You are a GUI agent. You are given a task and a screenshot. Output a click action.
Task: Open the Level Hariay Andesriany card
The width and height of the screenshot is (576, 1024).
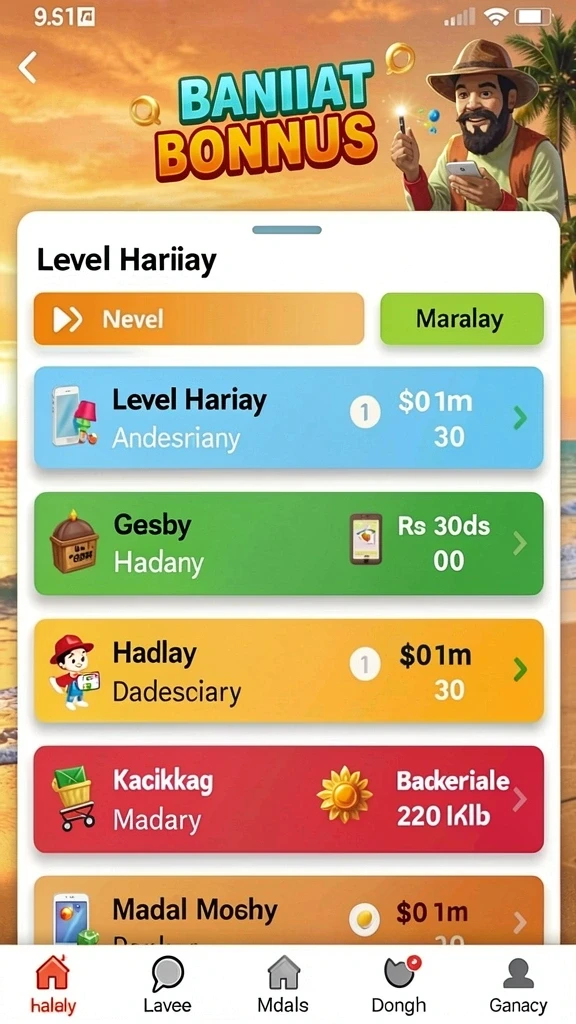point(289,417)
